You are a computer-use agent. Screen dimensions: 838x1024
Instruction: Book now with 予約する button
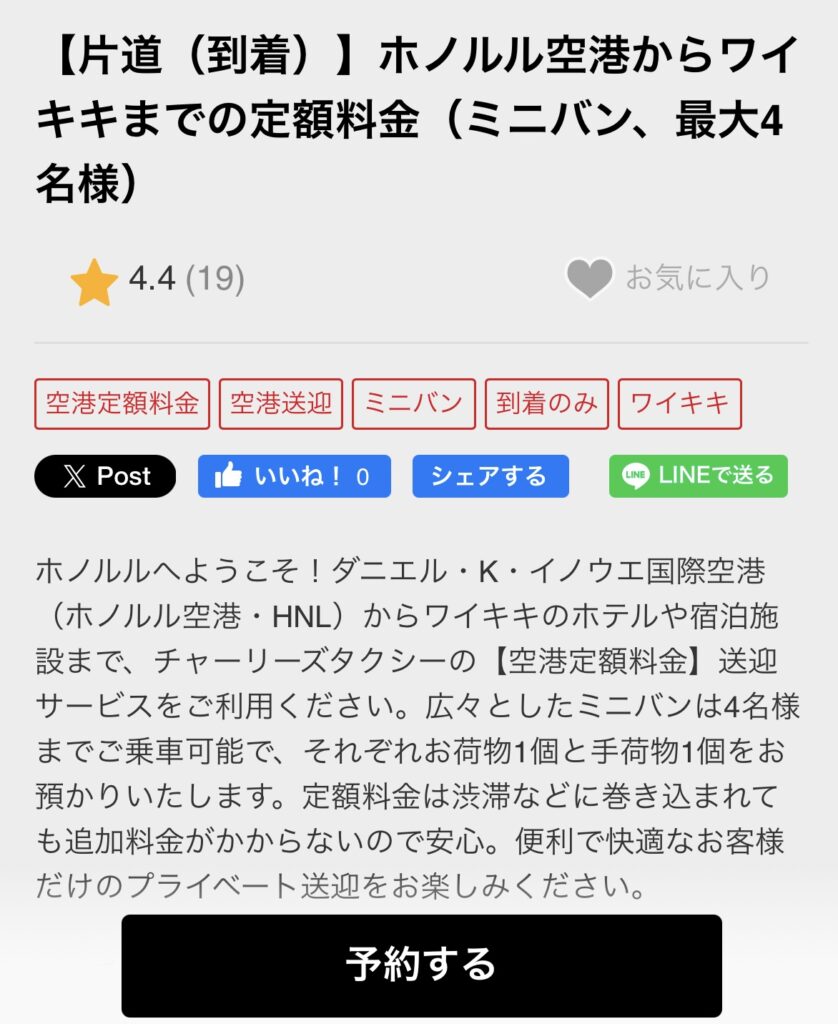pyautogui.click(x=421, y=965)
